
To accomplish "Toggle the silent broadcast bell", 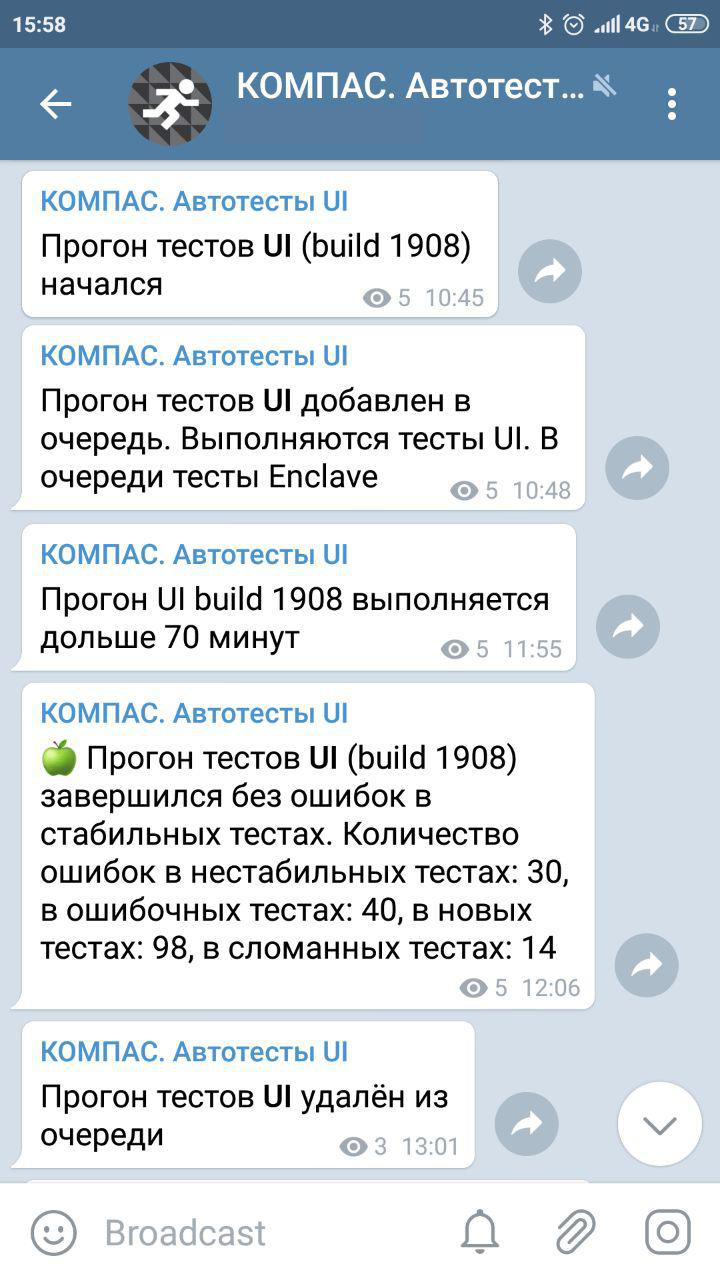I will [480, 1232].
